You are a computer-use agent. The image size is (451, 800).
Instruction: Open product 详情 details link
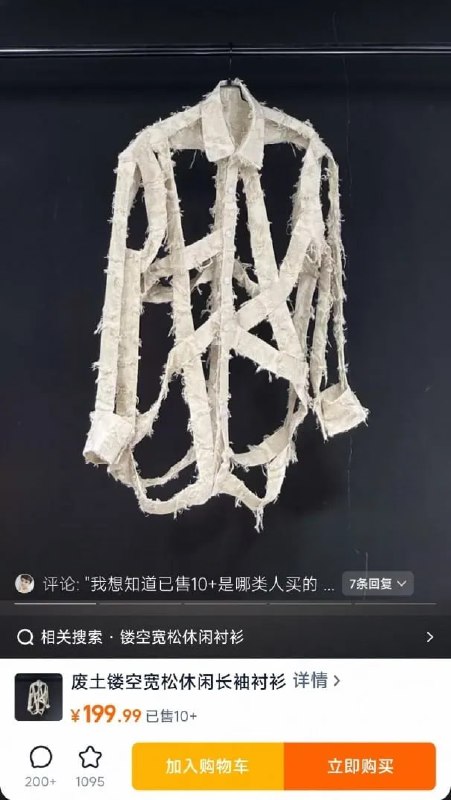click(x=316, y=681)
